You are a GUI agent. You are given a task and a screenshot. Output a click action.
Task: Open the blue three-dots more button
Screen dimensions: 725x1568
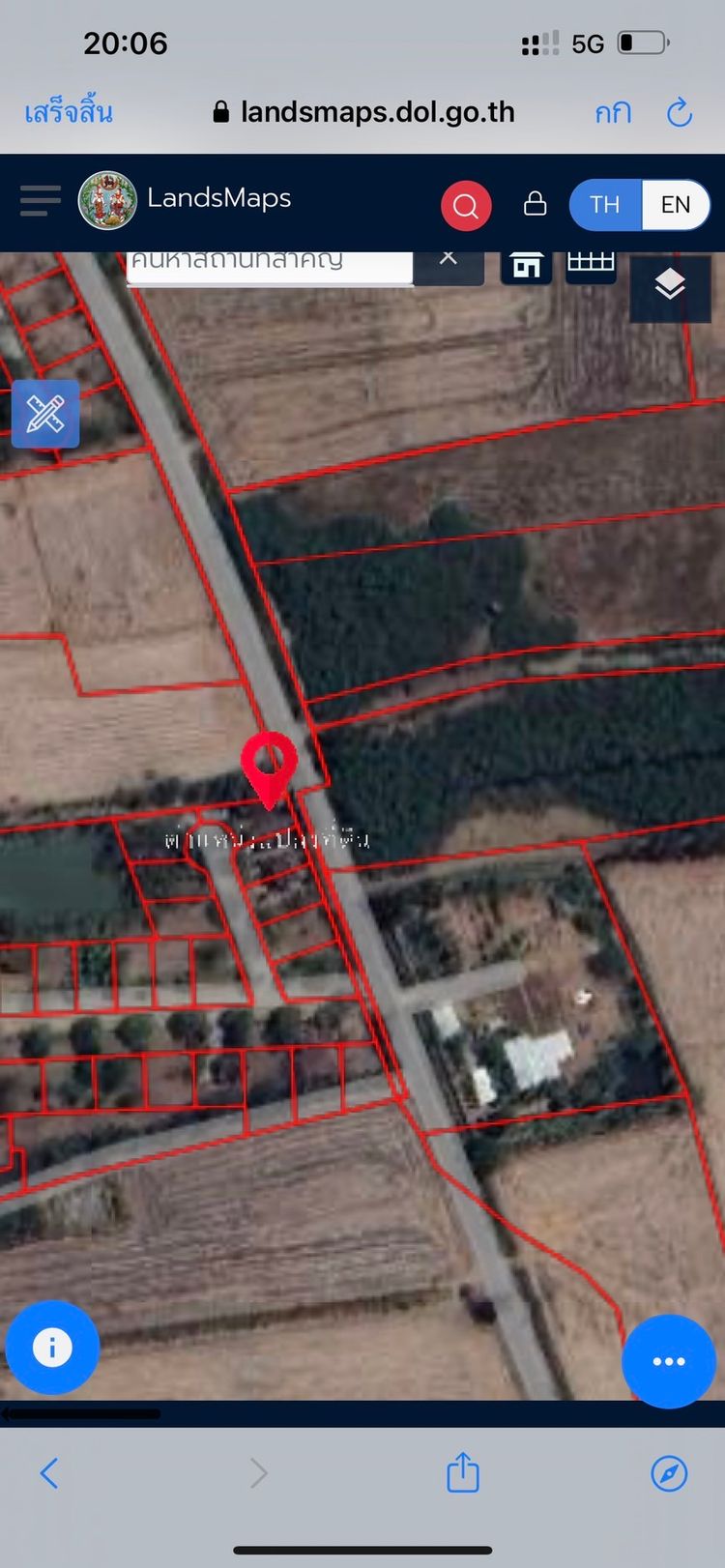tap(669, 1361)
